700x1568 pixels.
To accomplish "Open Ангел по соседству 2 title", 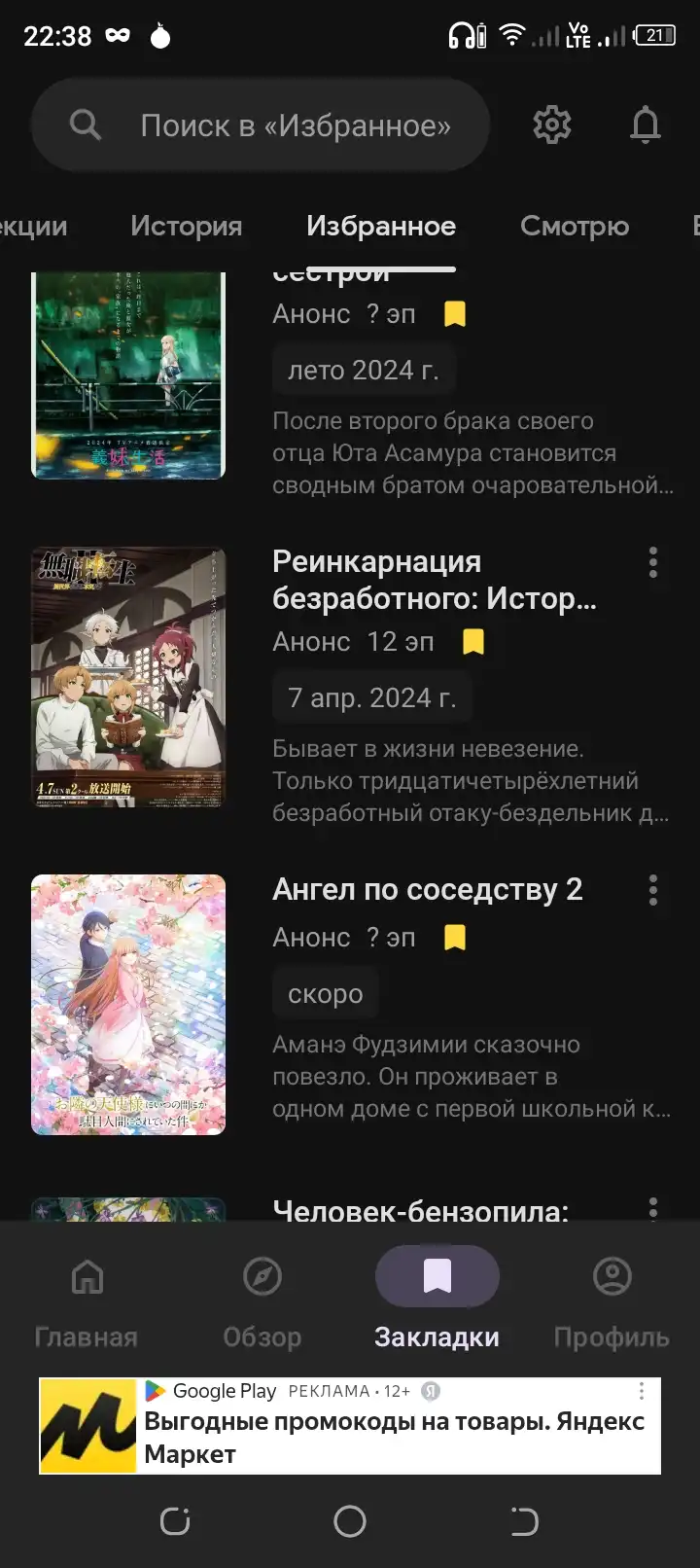I will pyautogui.click(x=428, y=890).
